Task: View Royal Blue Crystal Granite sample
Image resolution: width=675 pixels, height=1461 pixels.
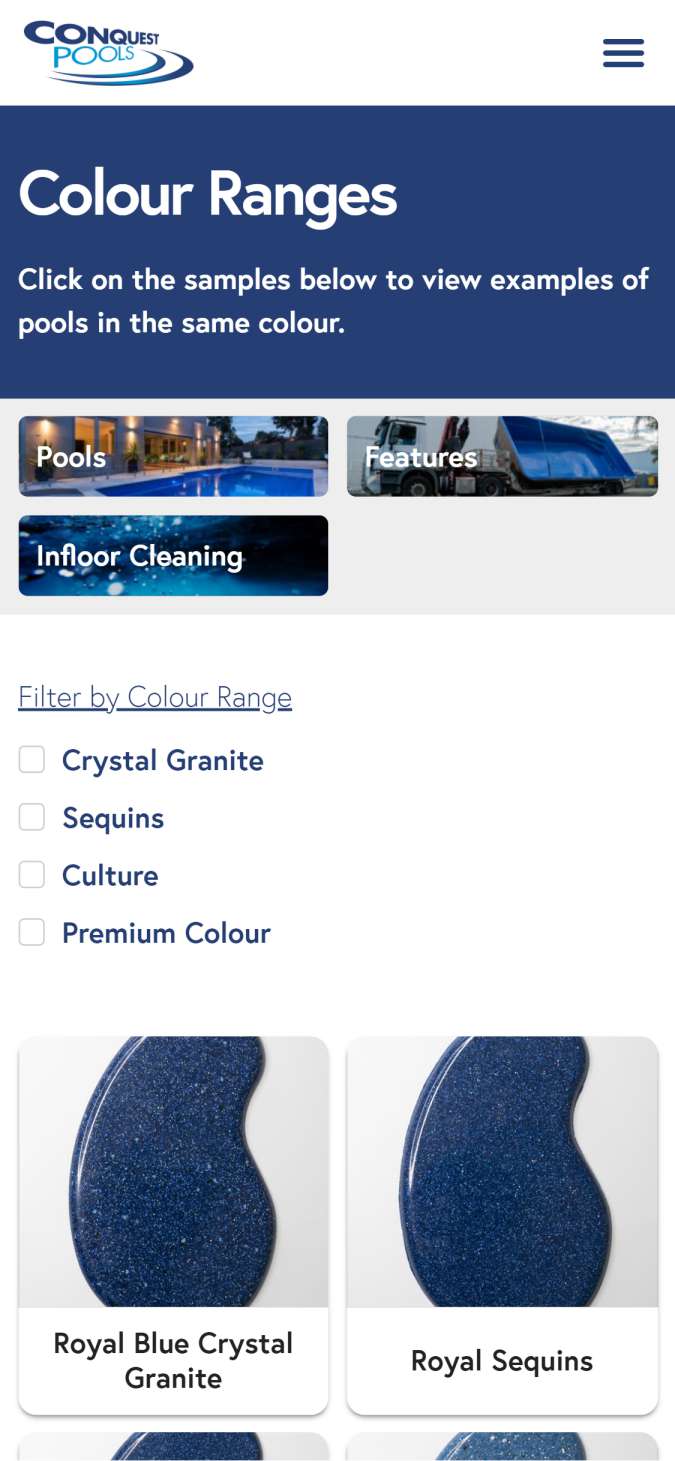Action: (173, 1225)
